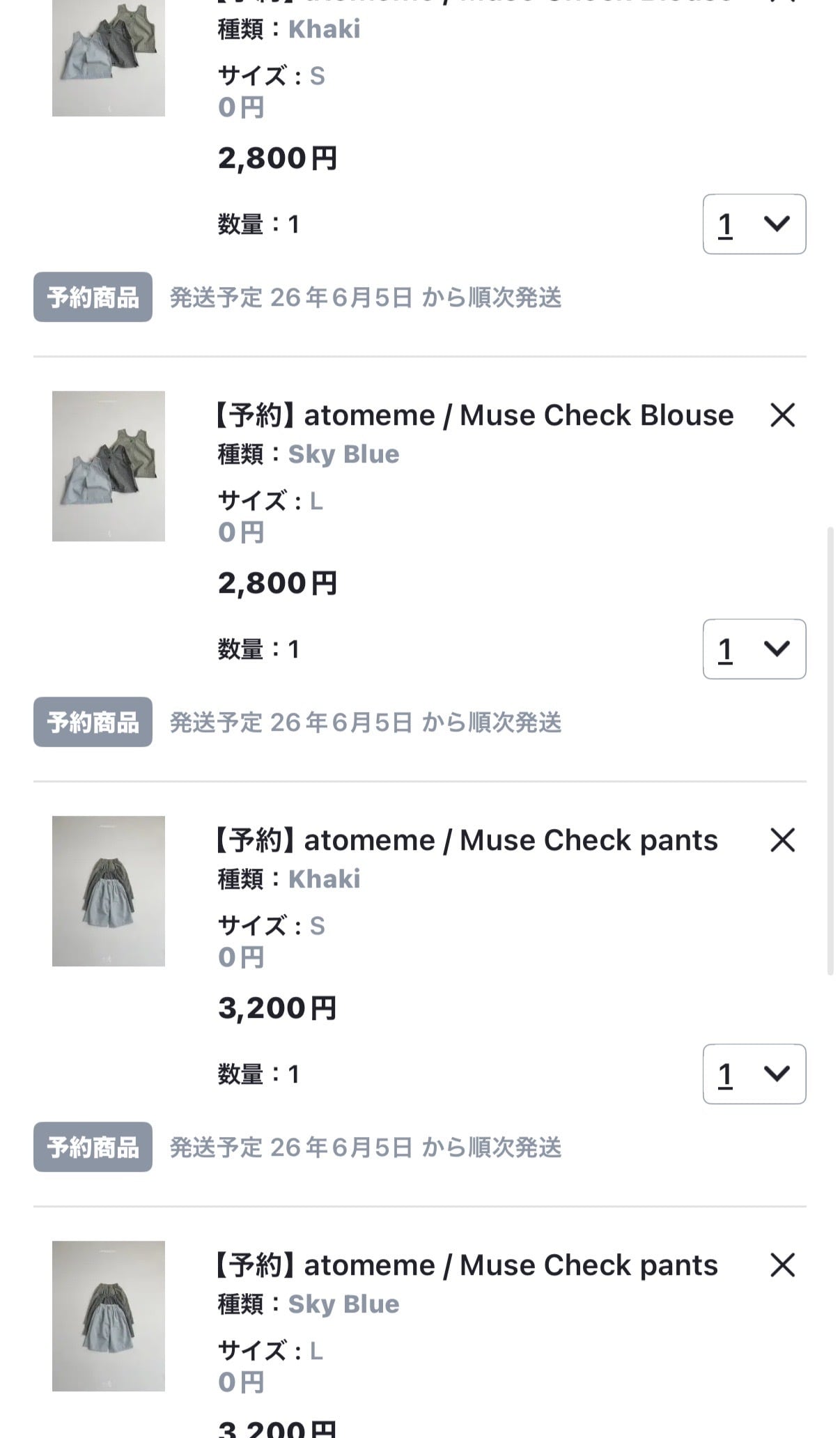Change quantity of Sky Blue Muse Check Blouse
Screen dimensions: 840x1438
pyautogui.click(x=754, y=649)
